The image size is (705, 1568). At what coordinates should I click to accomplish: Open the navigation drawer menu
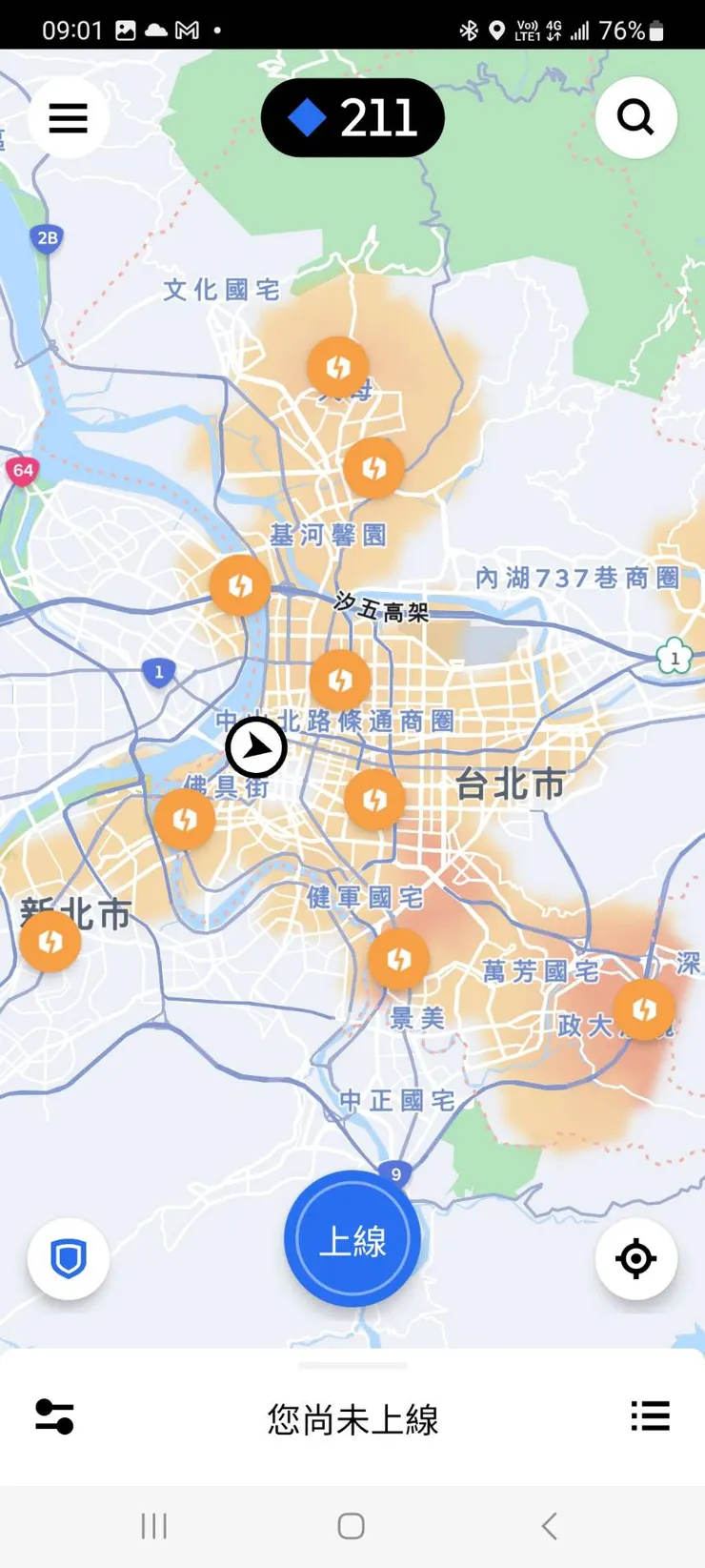[x=67, y=116]
